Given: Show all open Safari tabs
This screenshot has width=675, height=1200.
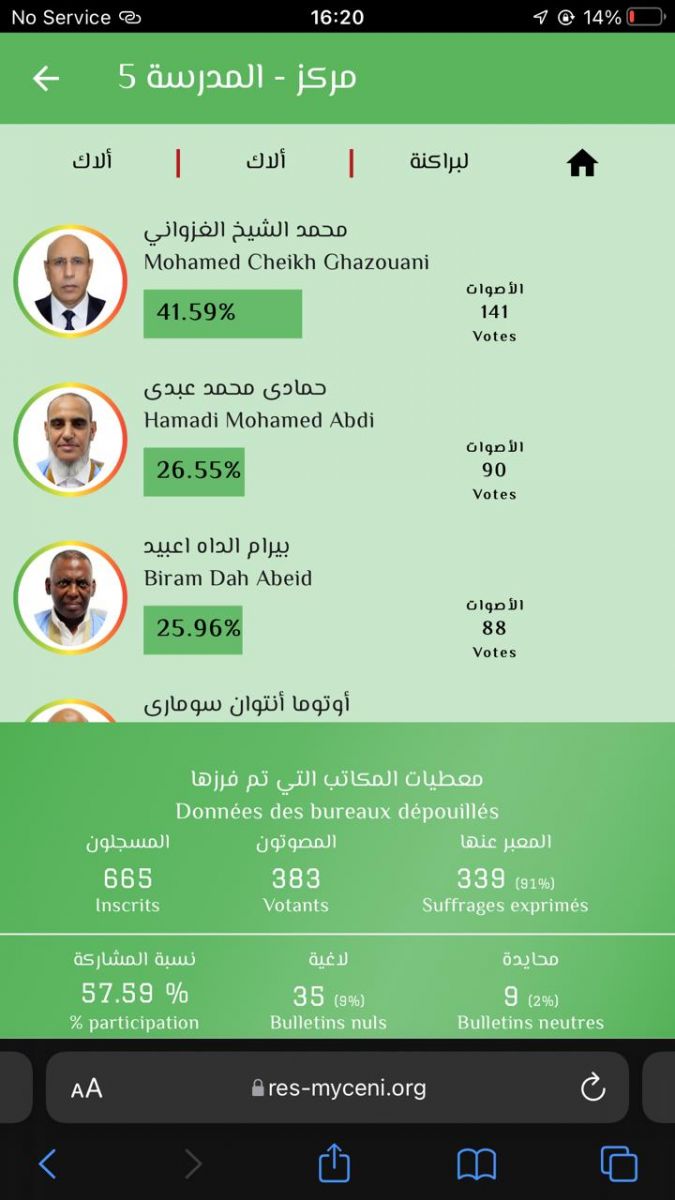Looking at the screenshot, I should (x=619, y=1164).
